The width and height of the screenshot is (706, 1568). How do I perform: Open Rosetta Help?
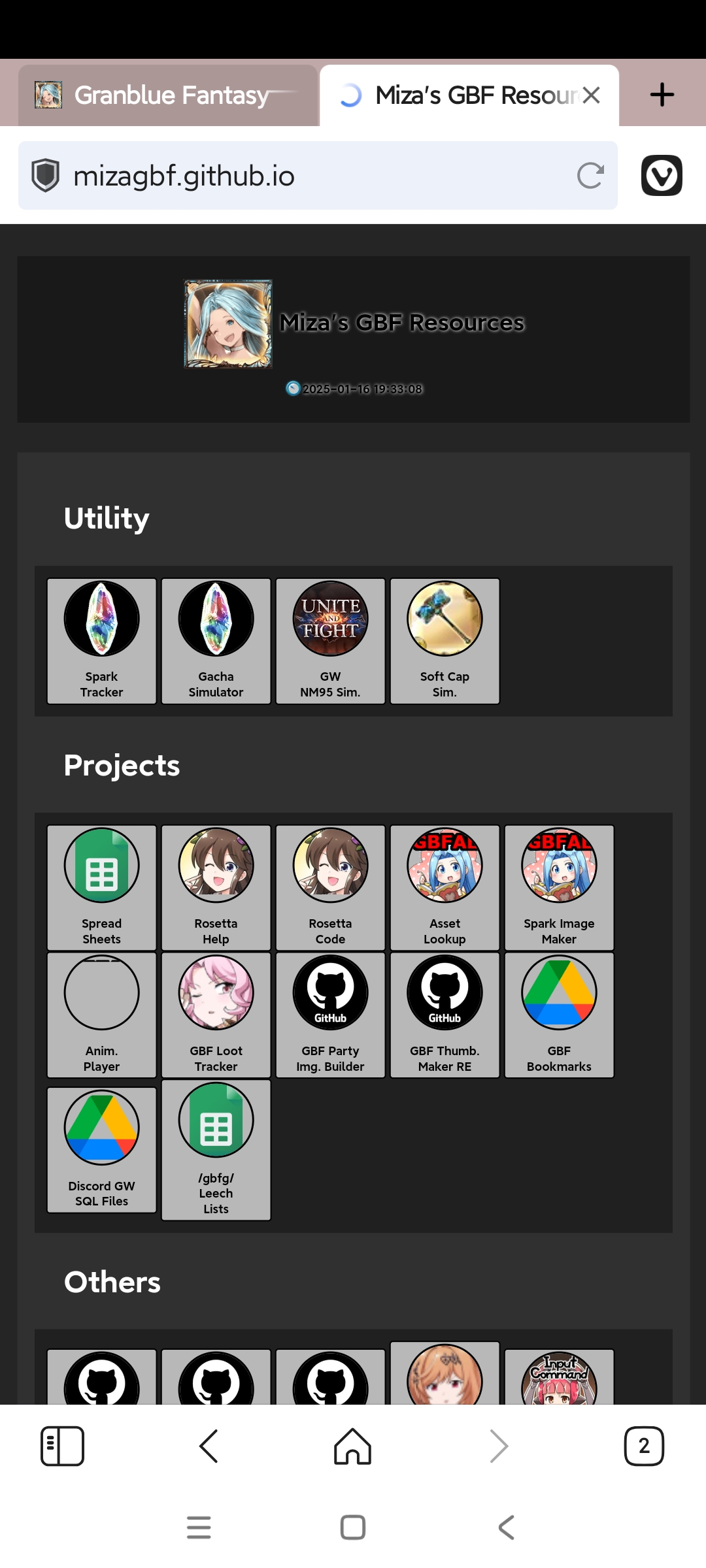tap(216, 887)
